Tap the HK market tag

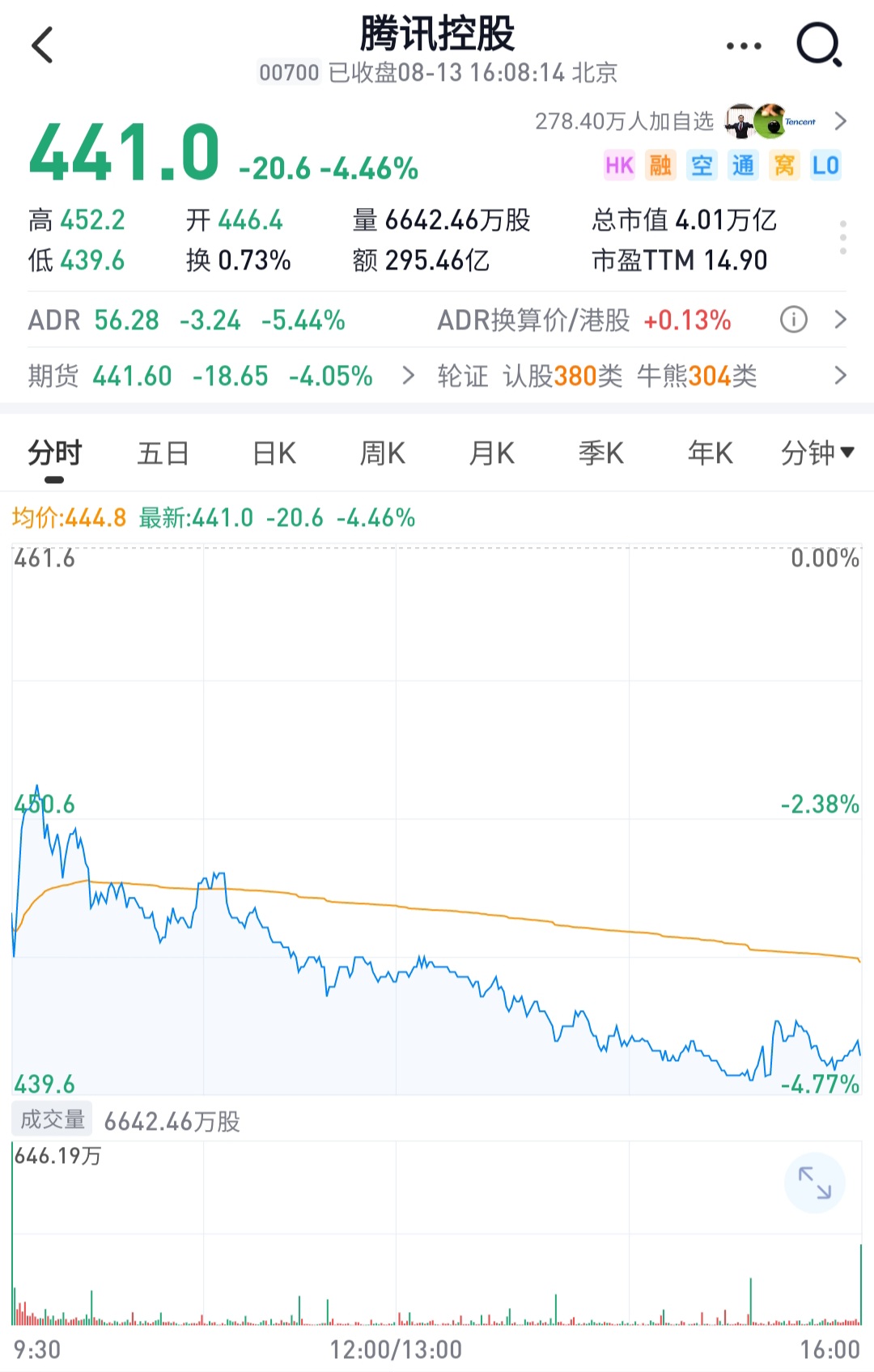click(x=619, y=165)
